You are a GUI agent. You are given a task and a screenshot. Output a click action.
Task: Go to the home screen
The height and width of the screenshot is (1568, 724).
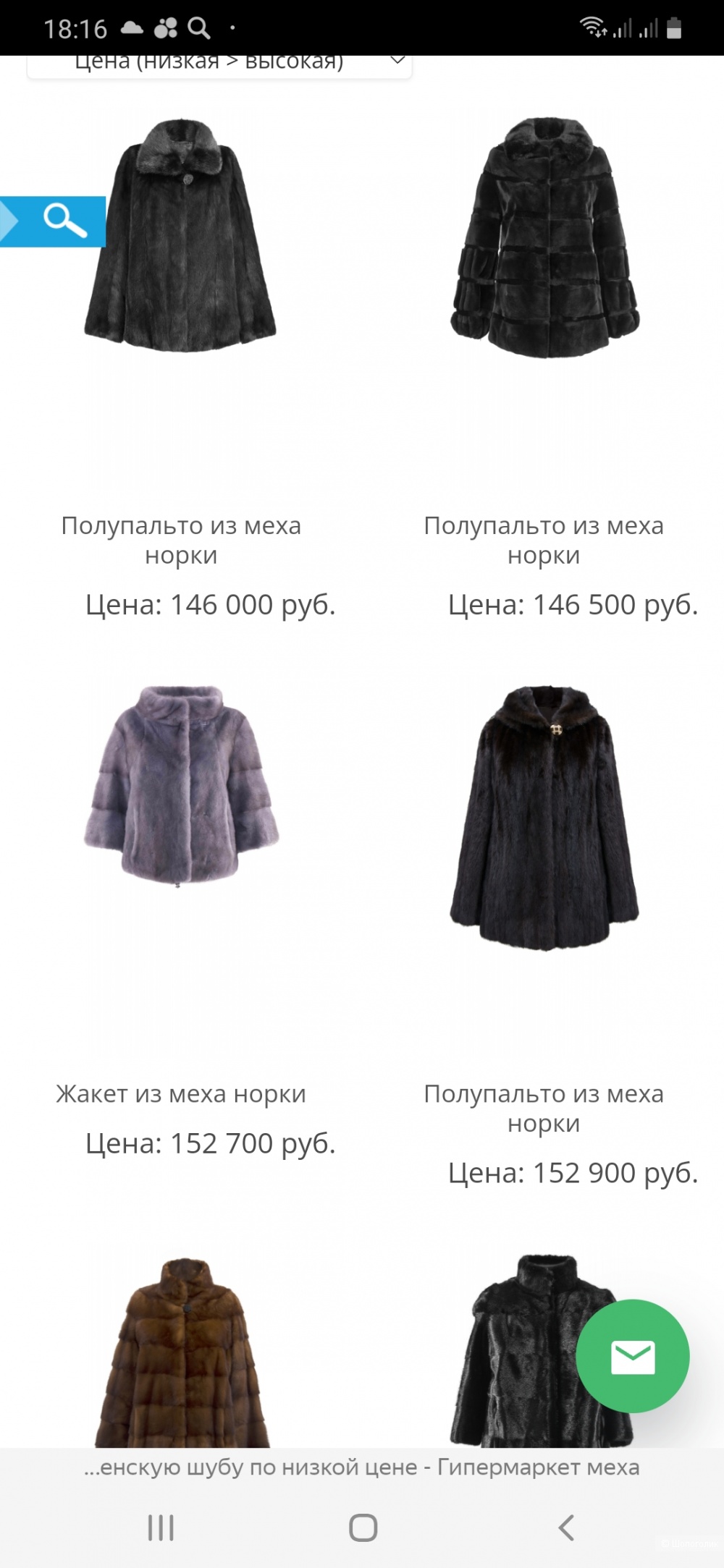[x=363, y=1527]
